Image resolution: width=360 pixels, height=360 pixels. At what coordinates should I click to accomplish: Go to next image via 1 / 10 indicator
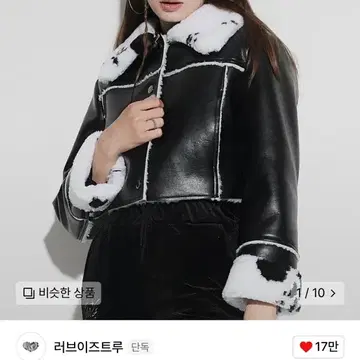tap(316, 293)
